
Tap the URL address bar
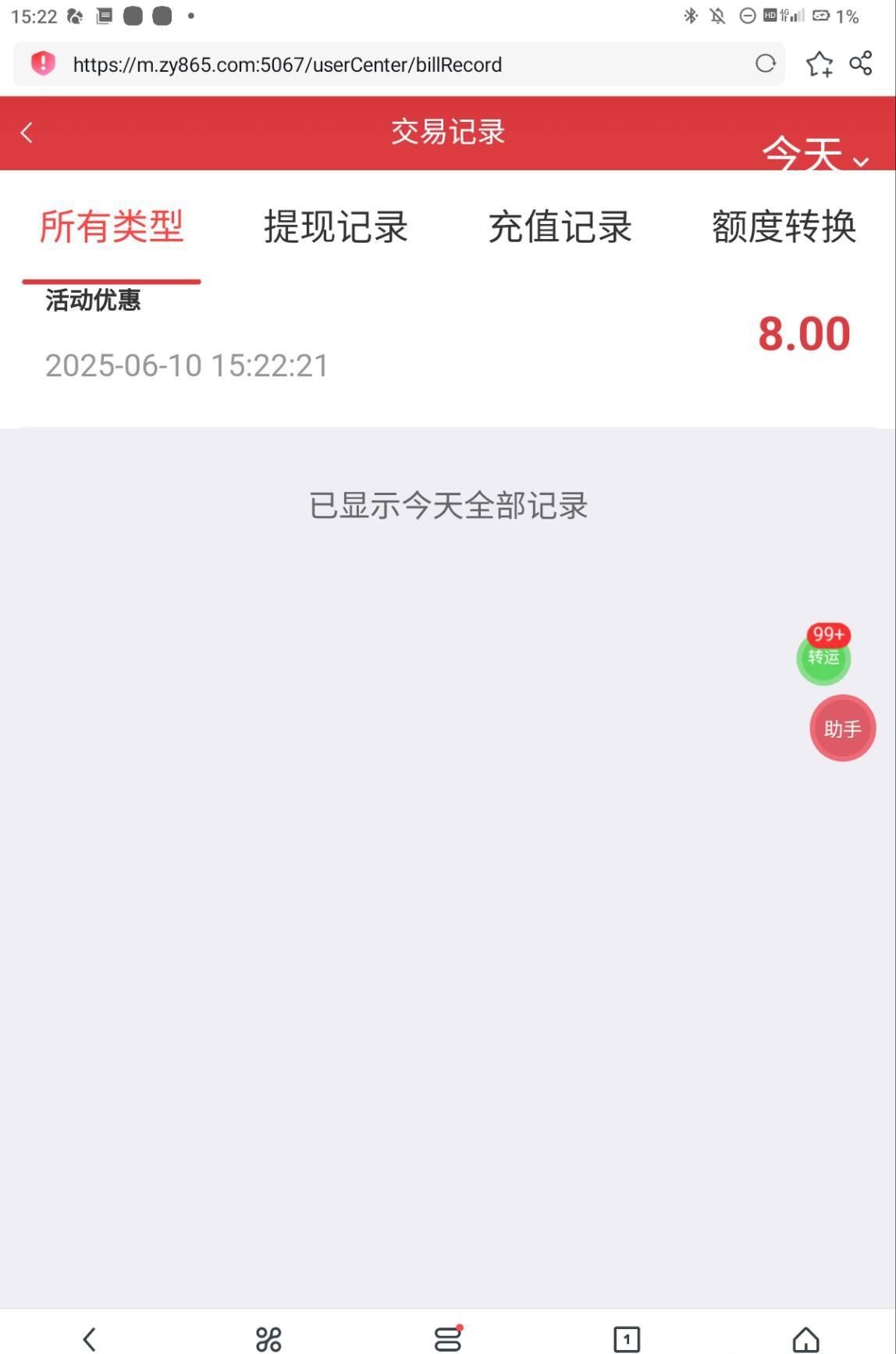[390, 64]
